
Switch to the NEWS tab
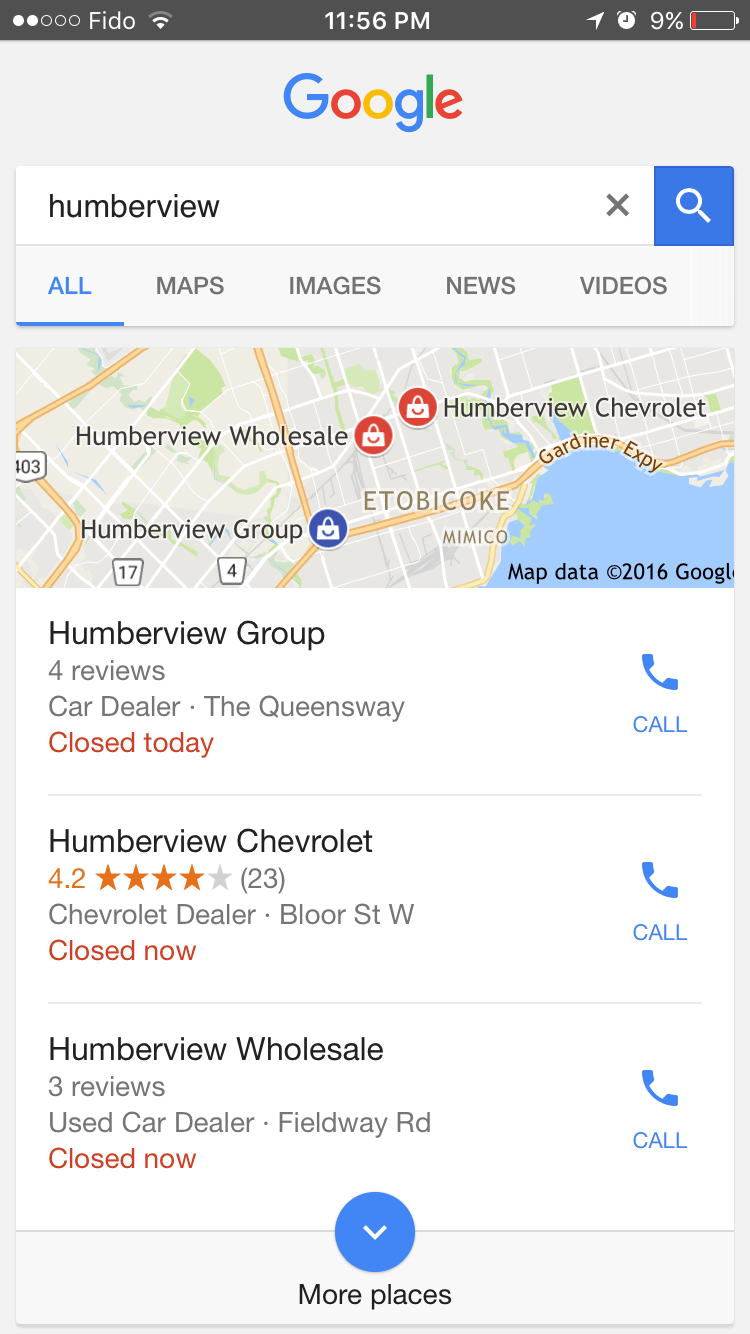[x=480, y=285]
